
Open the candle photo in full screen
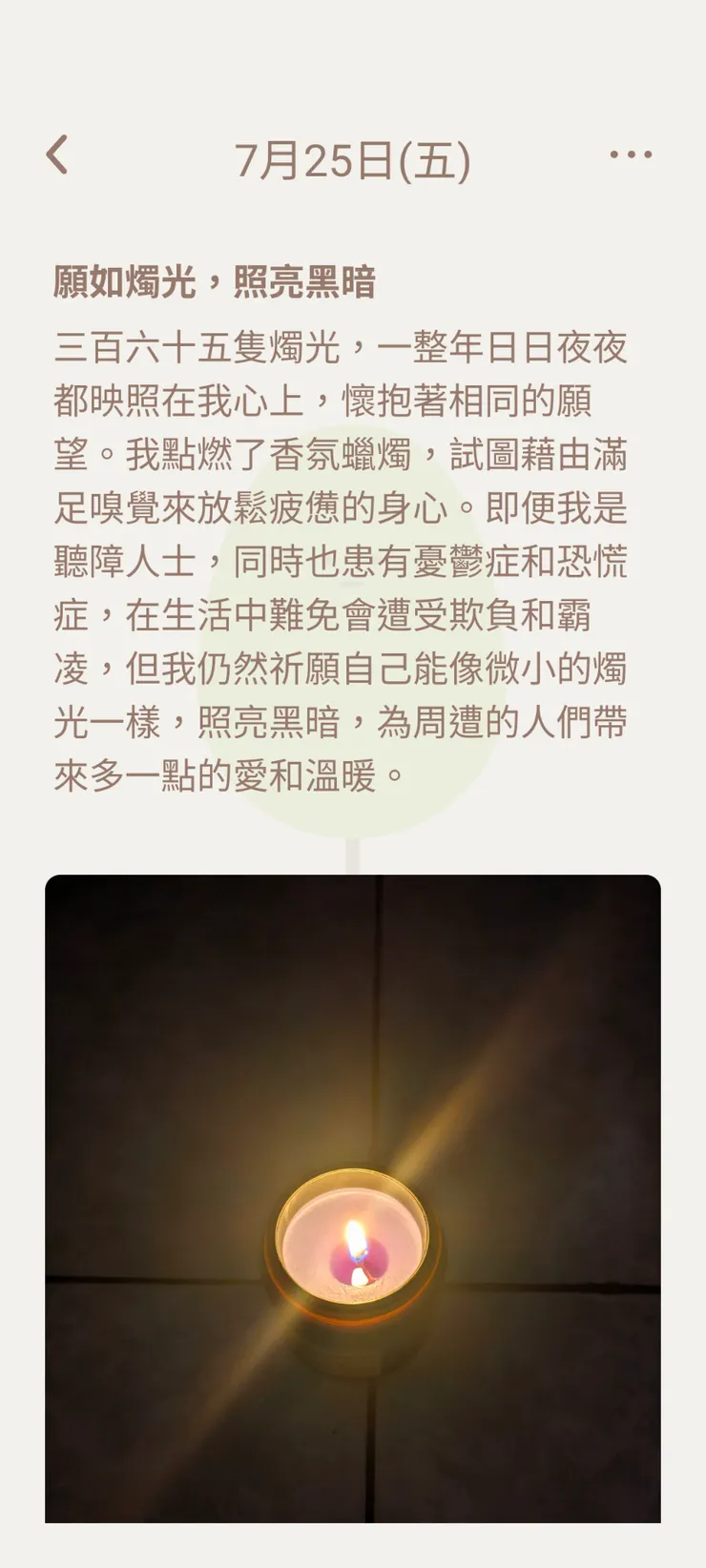point(353,1230)
